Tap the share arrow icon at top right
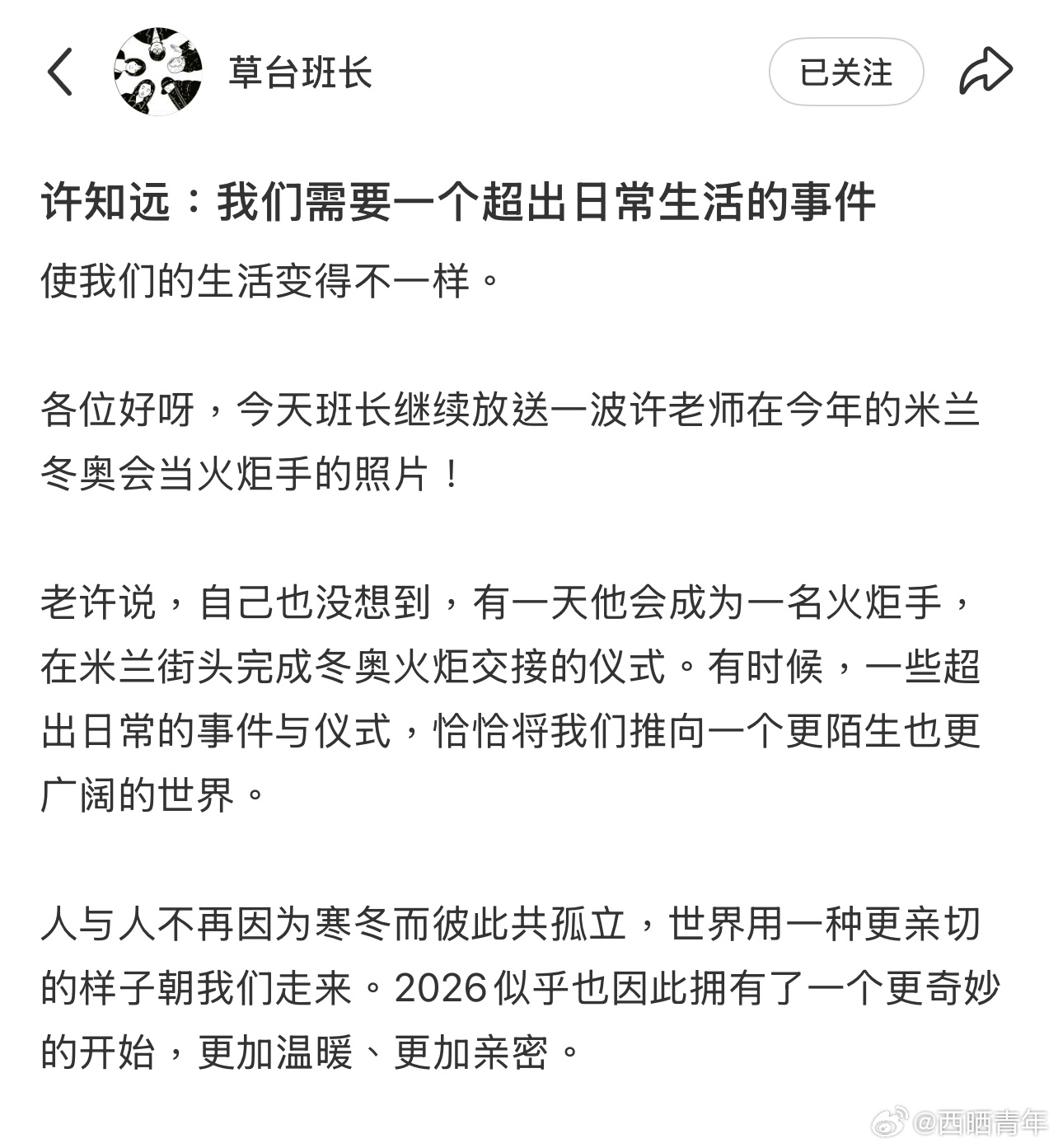Screen dimensions: 1058x1148 [x=987, y=69]
